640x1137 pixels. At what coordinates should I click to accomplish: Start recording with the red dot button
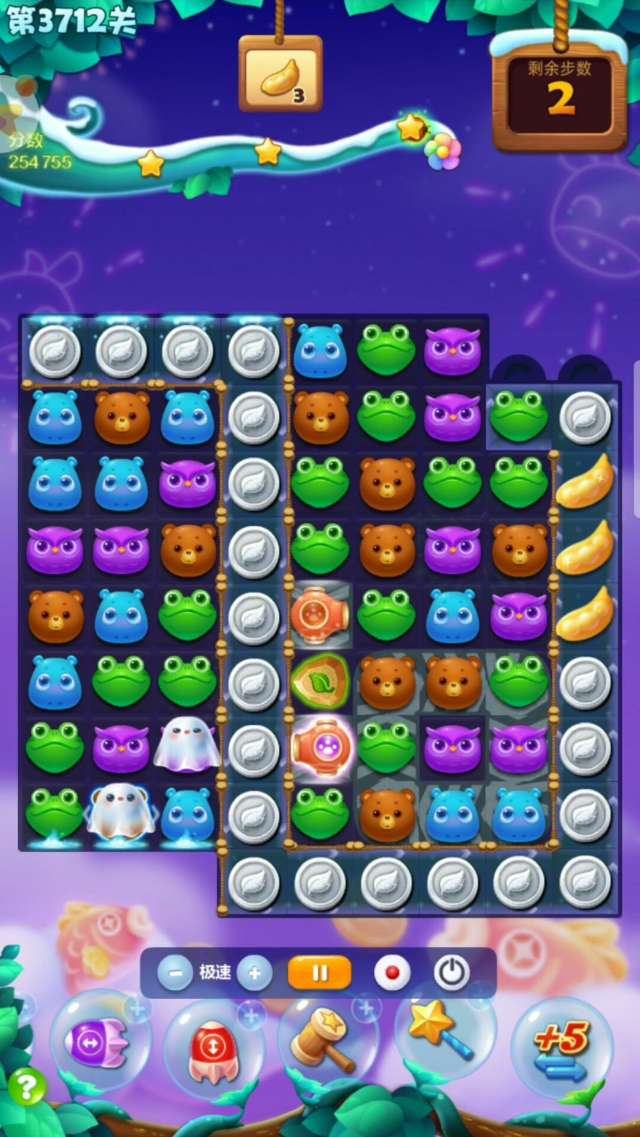[x=391, y=972]
